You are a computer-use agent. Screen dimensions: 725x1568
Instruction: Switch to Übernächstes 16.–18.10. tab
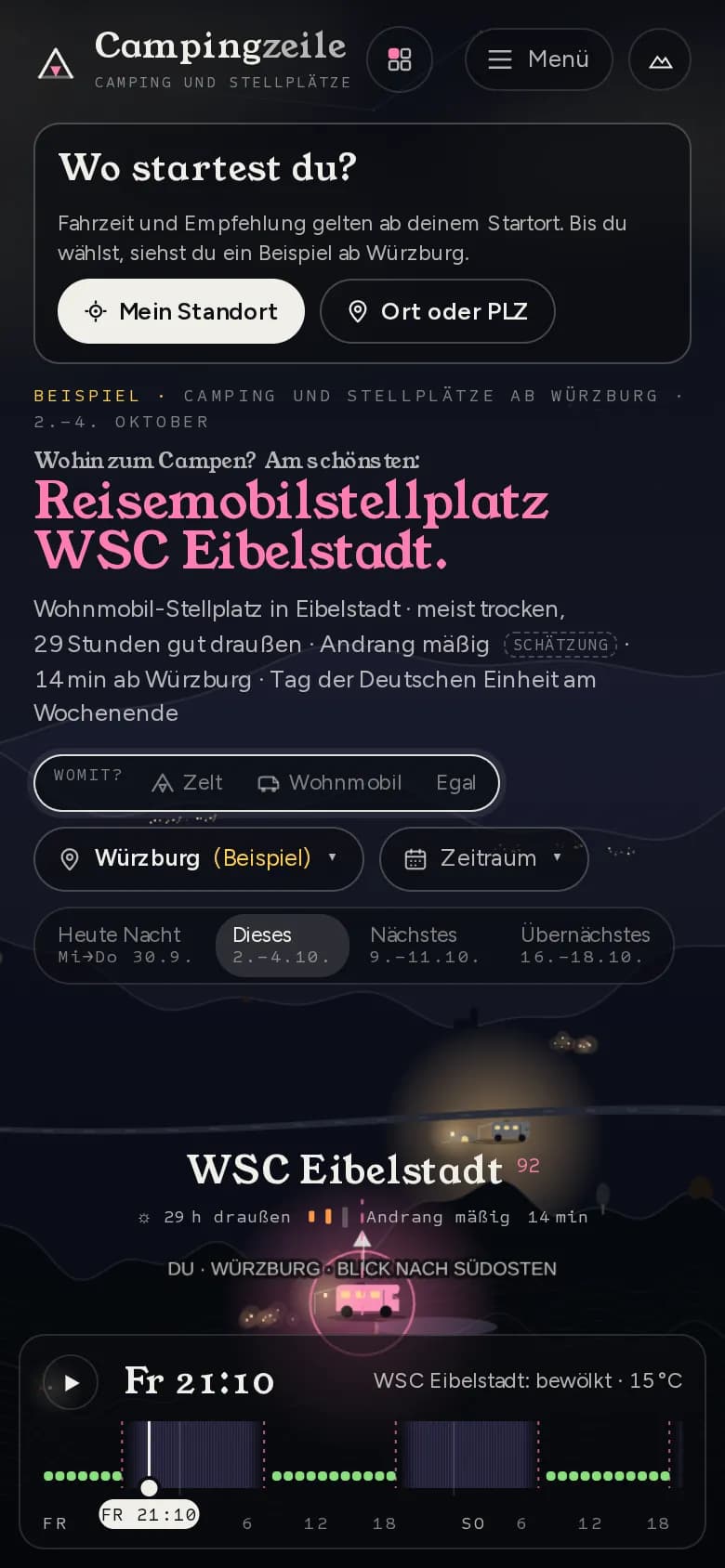pos(585,945)
